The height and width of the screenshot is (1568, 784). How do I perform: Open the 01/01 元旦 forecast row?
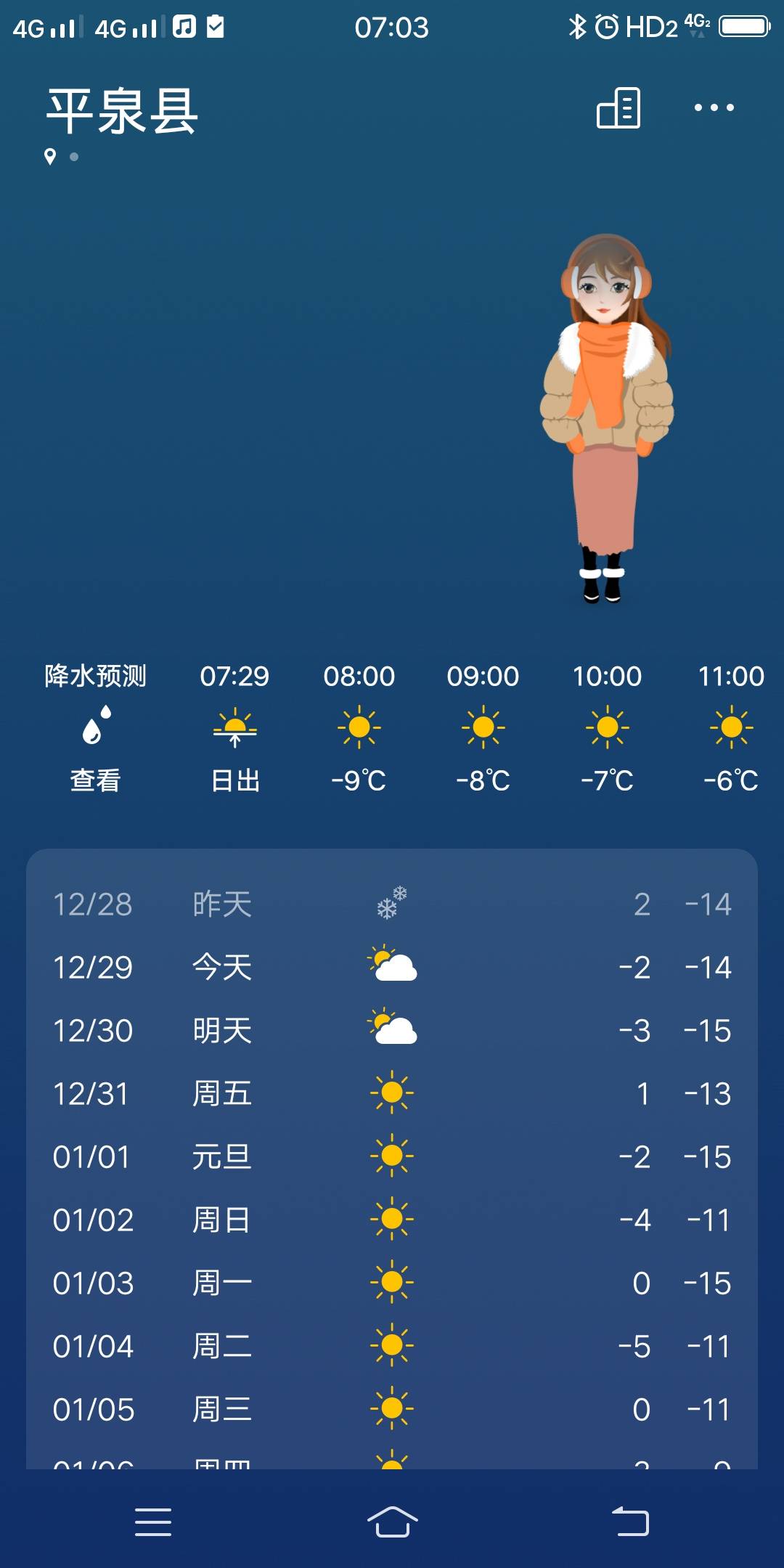tap(392, 1156)
